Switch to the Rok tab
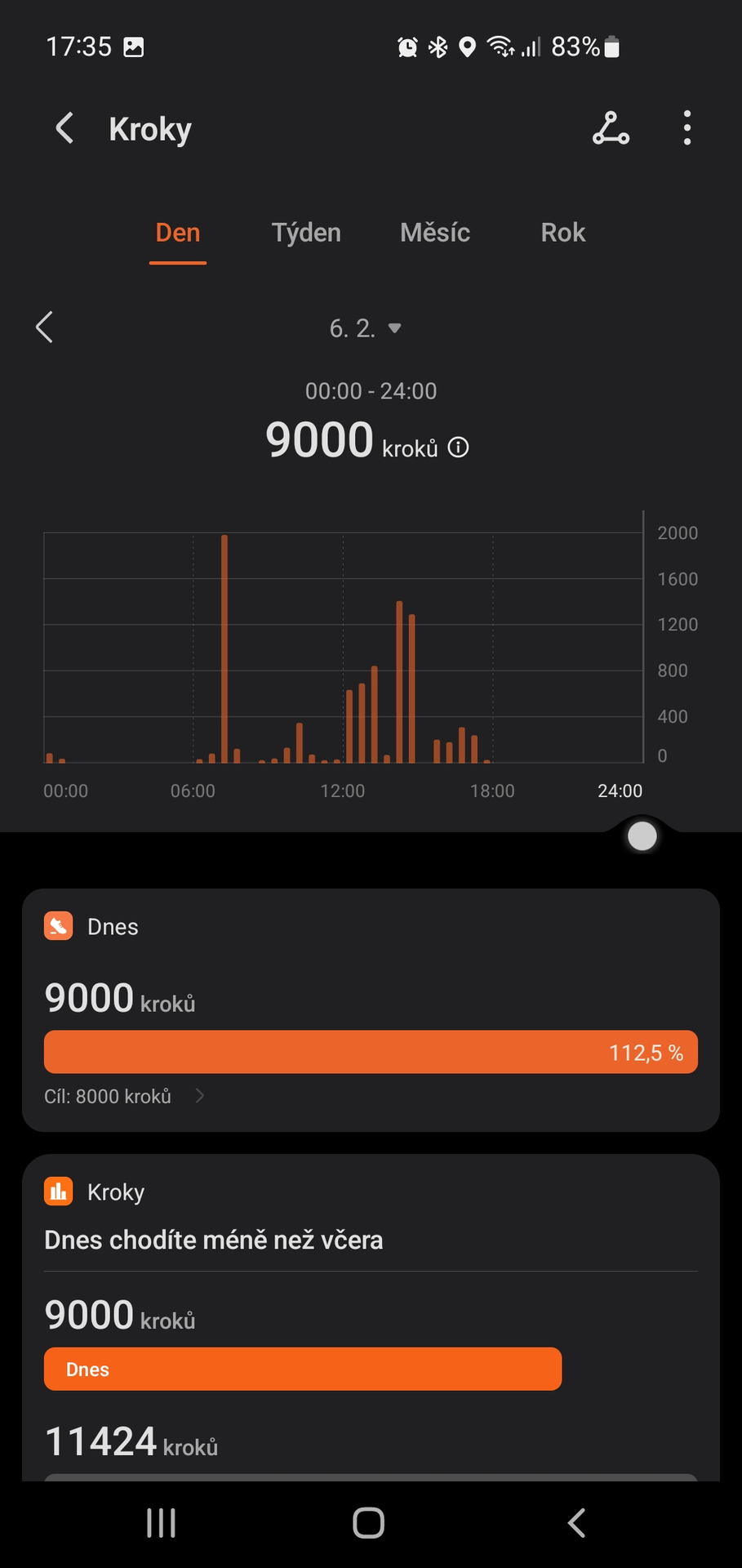The image size is (742, 1568). click(563, 233)
